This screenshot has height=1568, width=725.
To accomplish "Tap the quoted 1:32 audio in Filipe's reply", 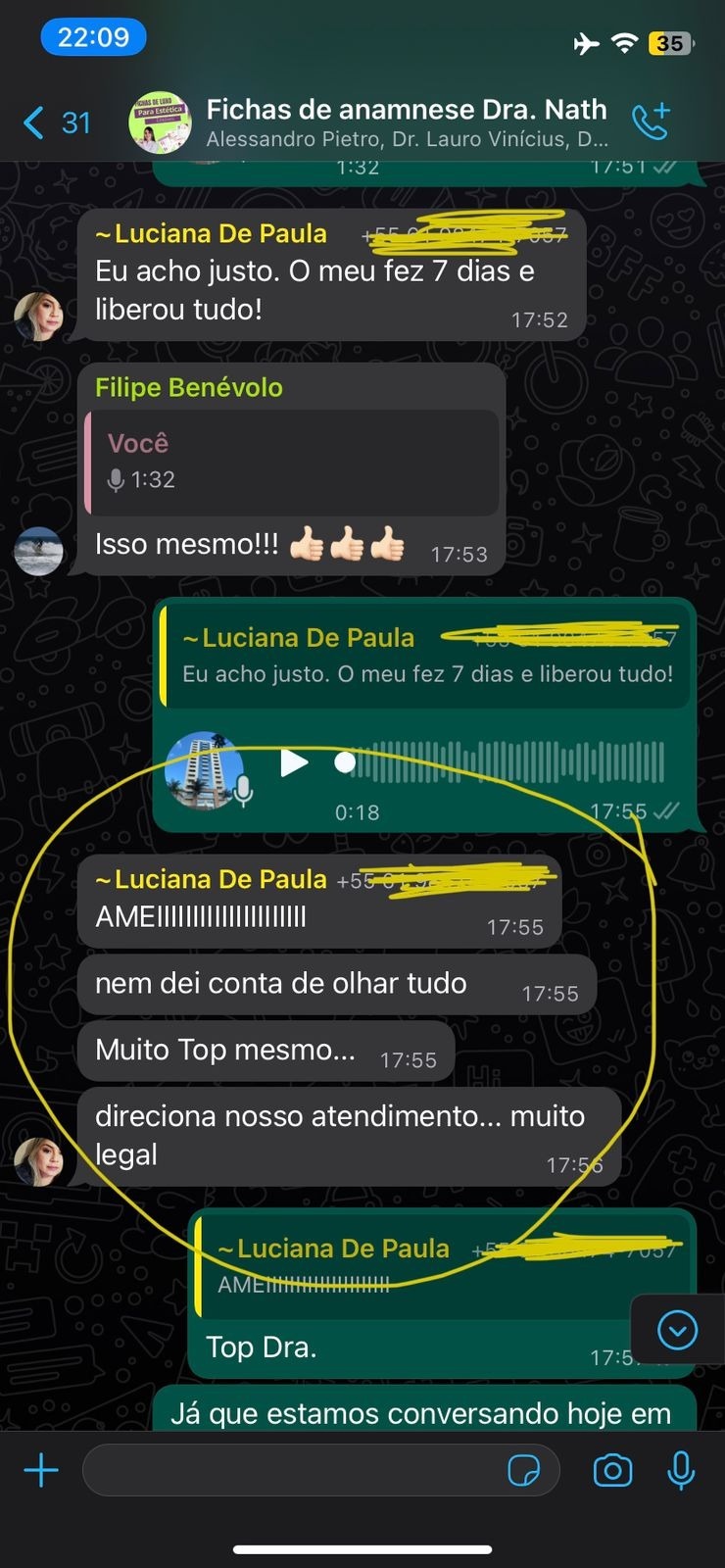I will coord(294,463).
